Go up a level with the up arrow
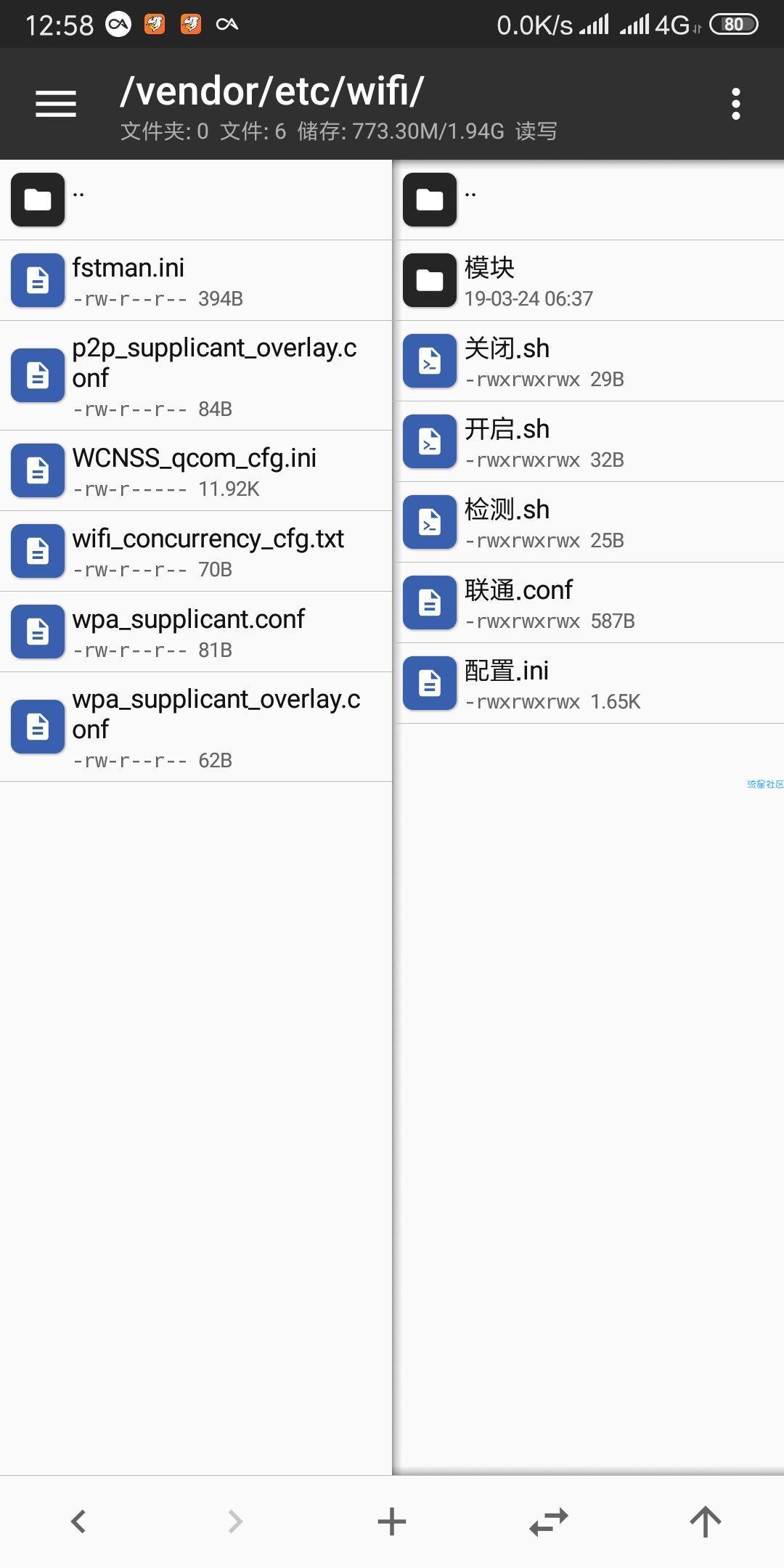This screenshot has height=1568, width=784. 706,1522
